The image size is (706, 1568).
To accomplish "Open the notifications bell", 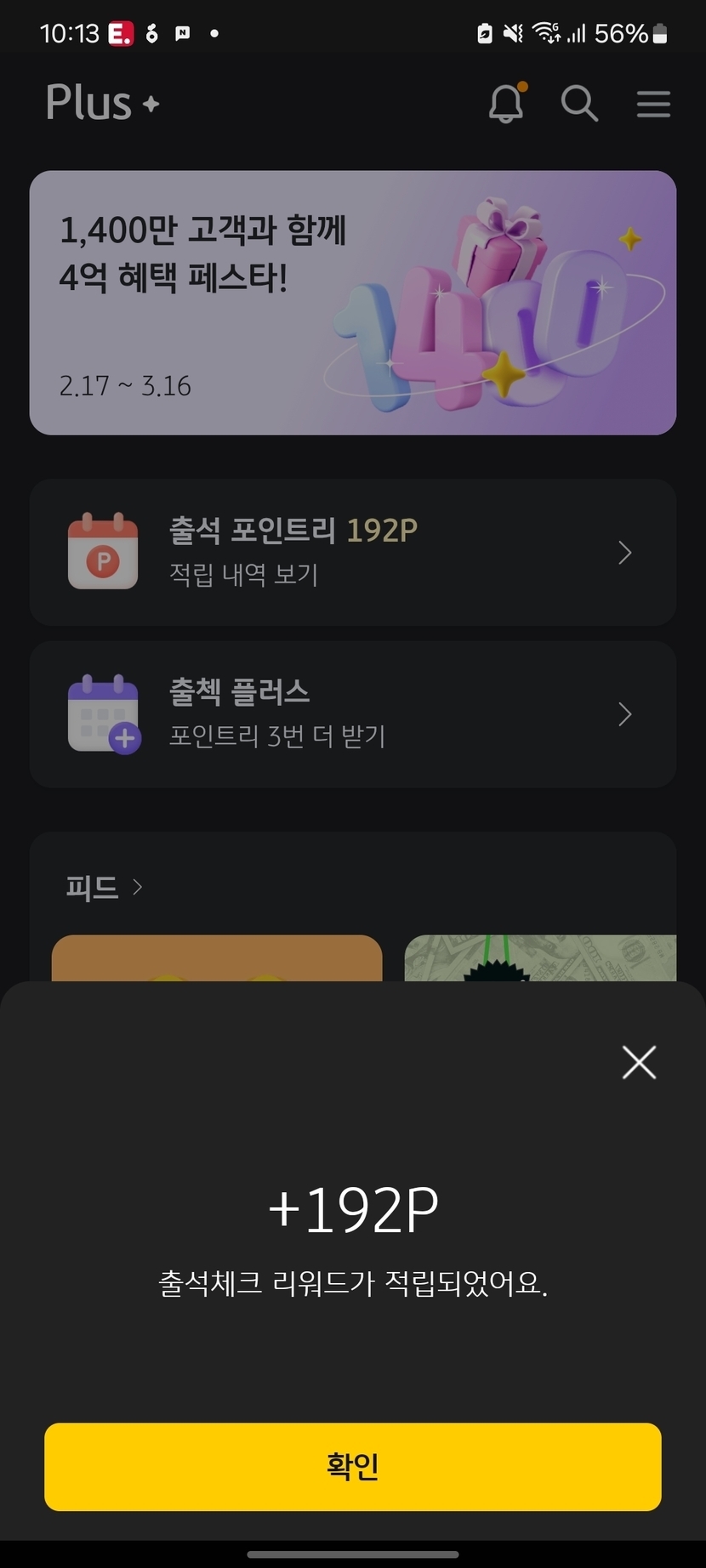I will click(506, 104).
